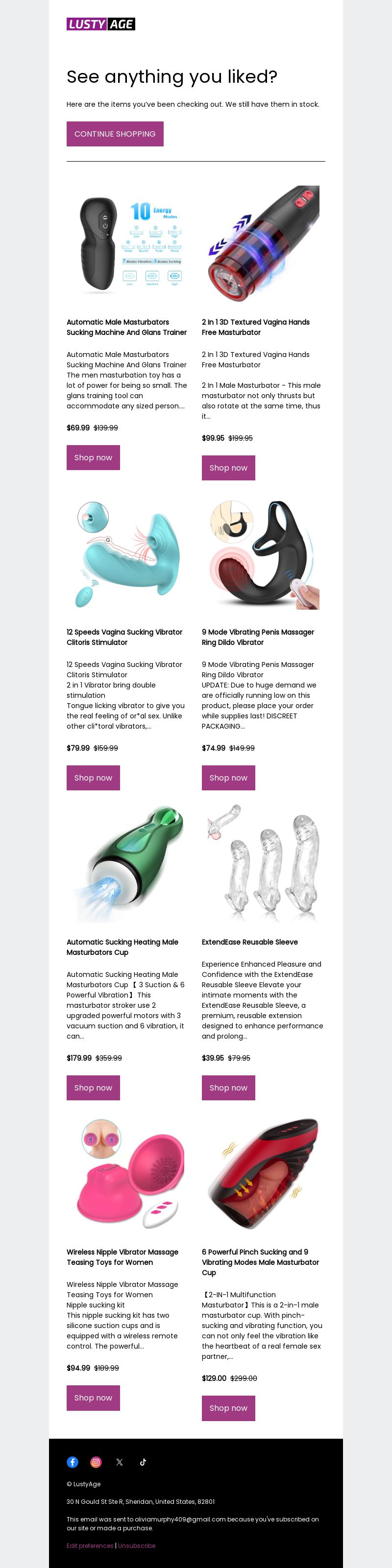Open the Edit preferences link

[90, 1545]
